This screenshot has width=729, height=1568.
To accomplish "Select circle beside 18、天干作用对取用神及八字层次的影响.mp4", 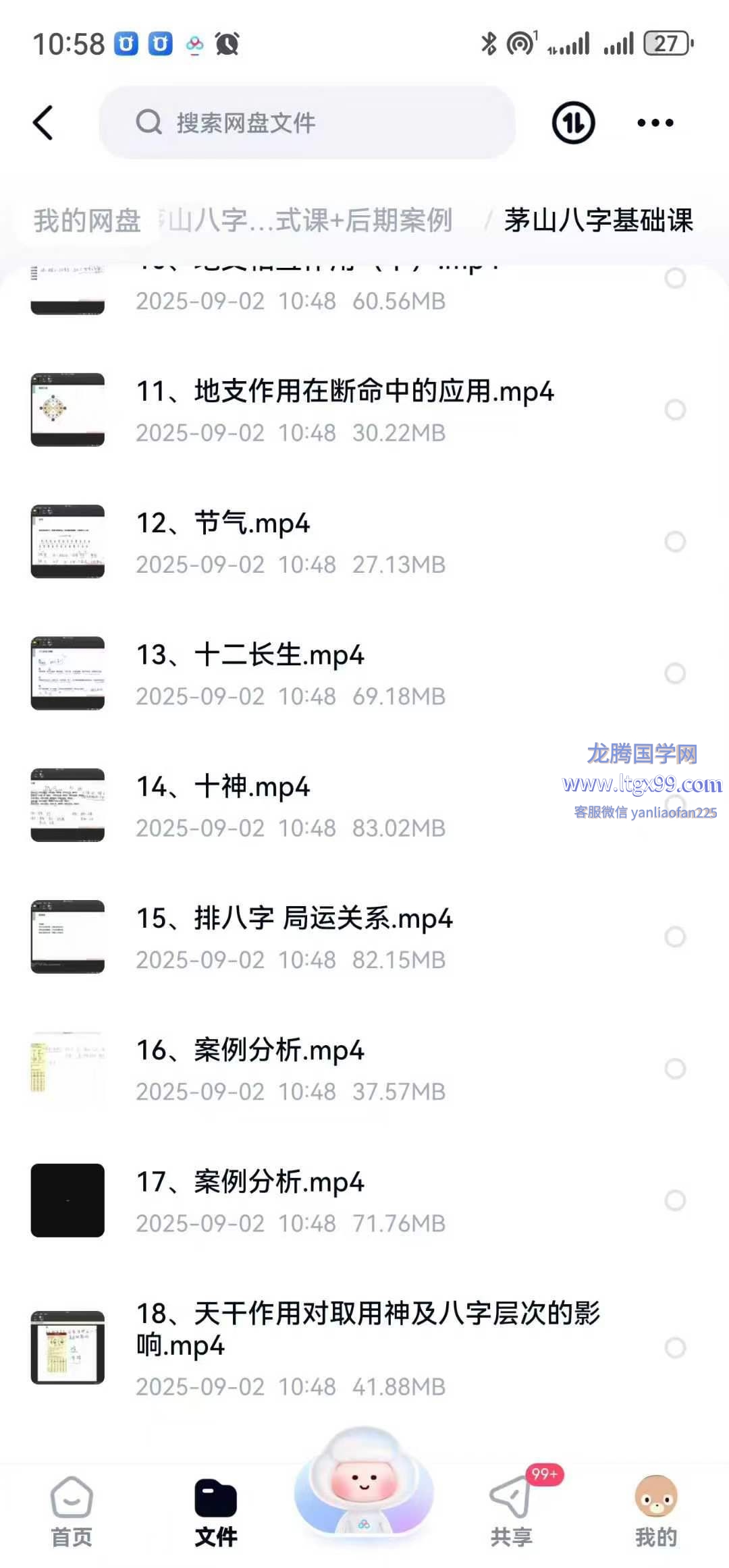I will pyautogui.click(x=675, y=1347).
